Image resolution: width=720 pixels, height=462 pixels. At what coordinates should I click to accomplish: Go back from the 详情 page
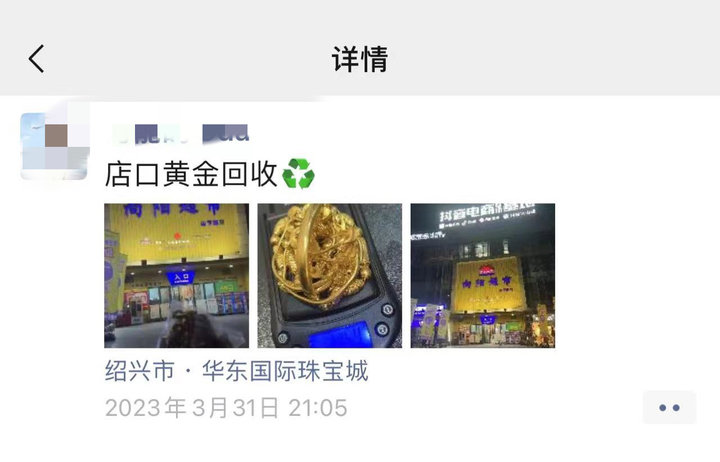37,59
